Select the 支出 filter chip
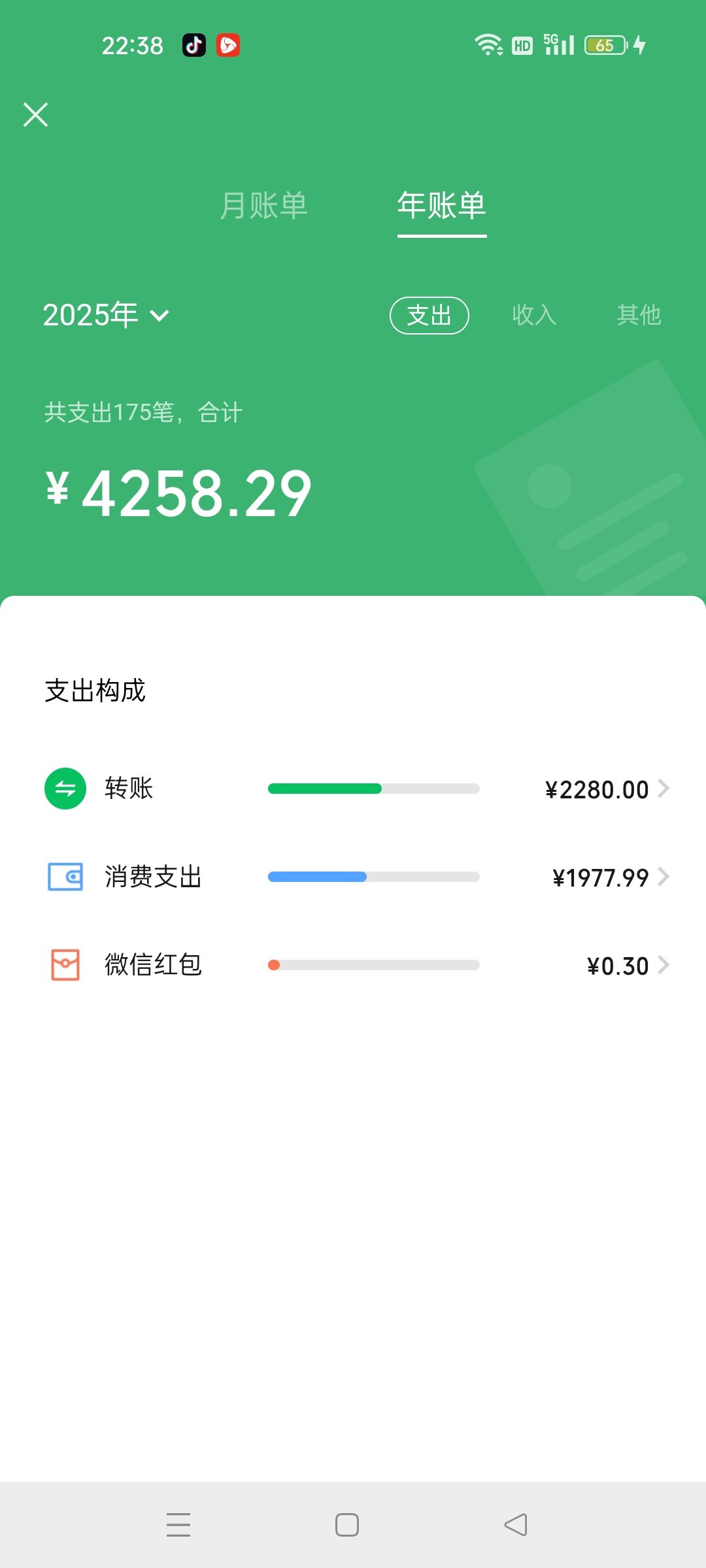Viewport: 706px width, 1568px height. (429, 316)
